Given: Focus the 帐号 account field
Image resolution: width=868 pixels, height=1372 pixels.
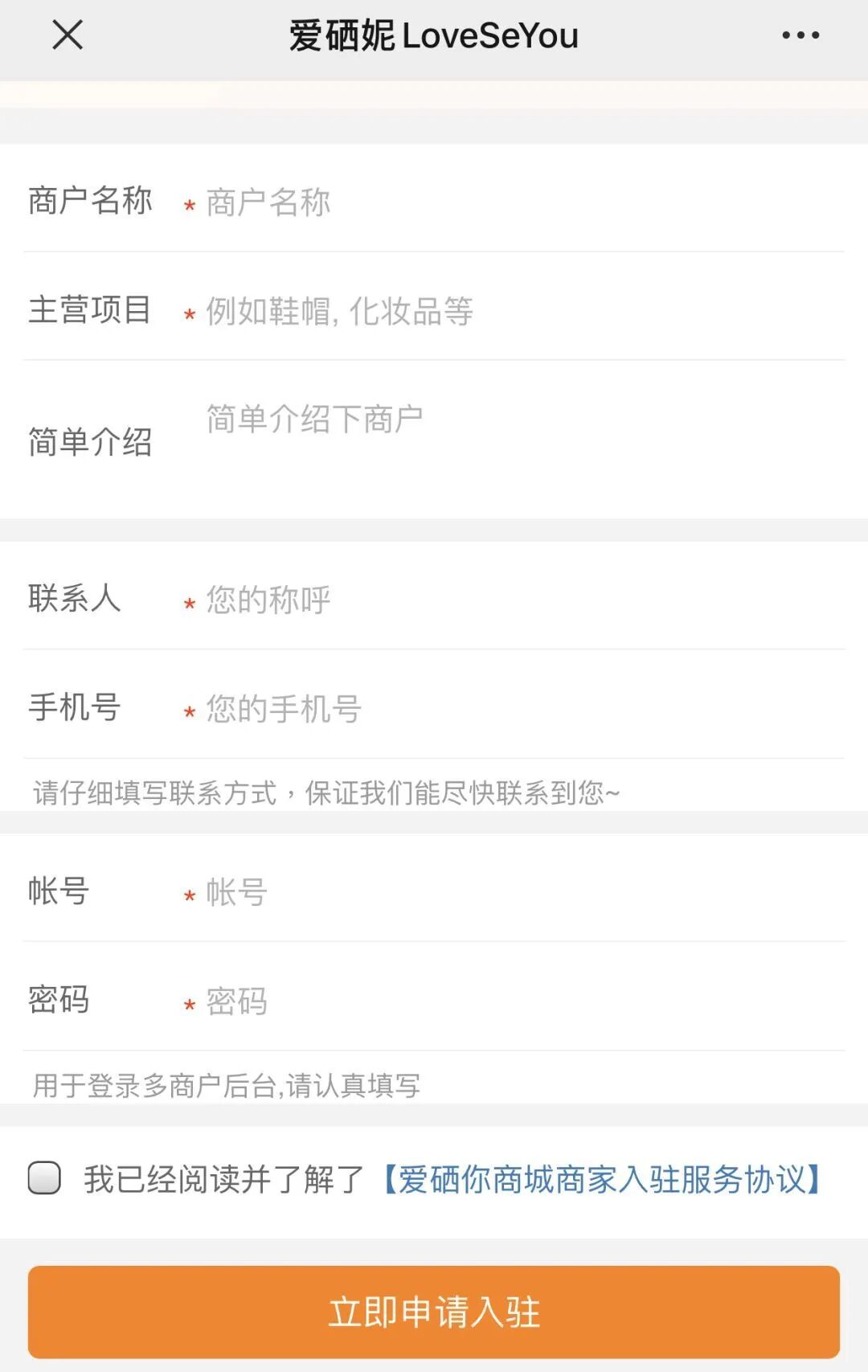Looking at the screenshot, I should click(514, 892).
